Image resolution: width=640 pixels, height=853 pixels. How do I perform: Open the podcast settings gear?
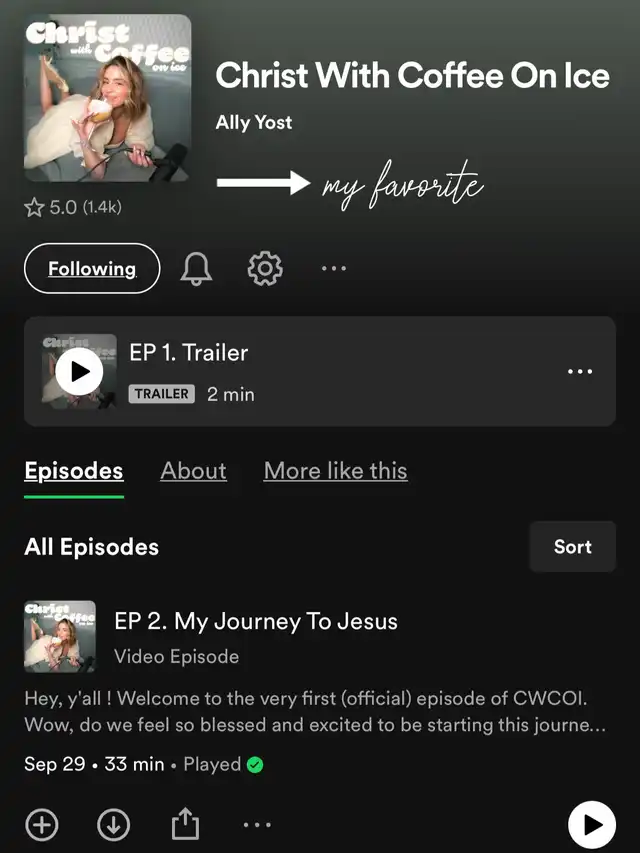click(x=265, y=268)
